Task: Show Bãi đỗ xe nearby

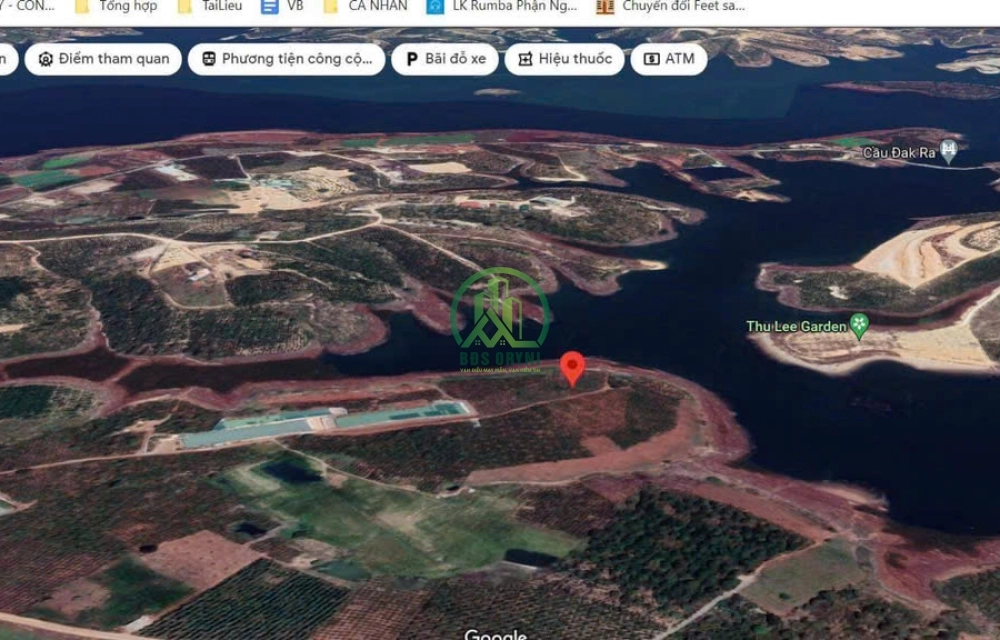Action: (445, 59)
